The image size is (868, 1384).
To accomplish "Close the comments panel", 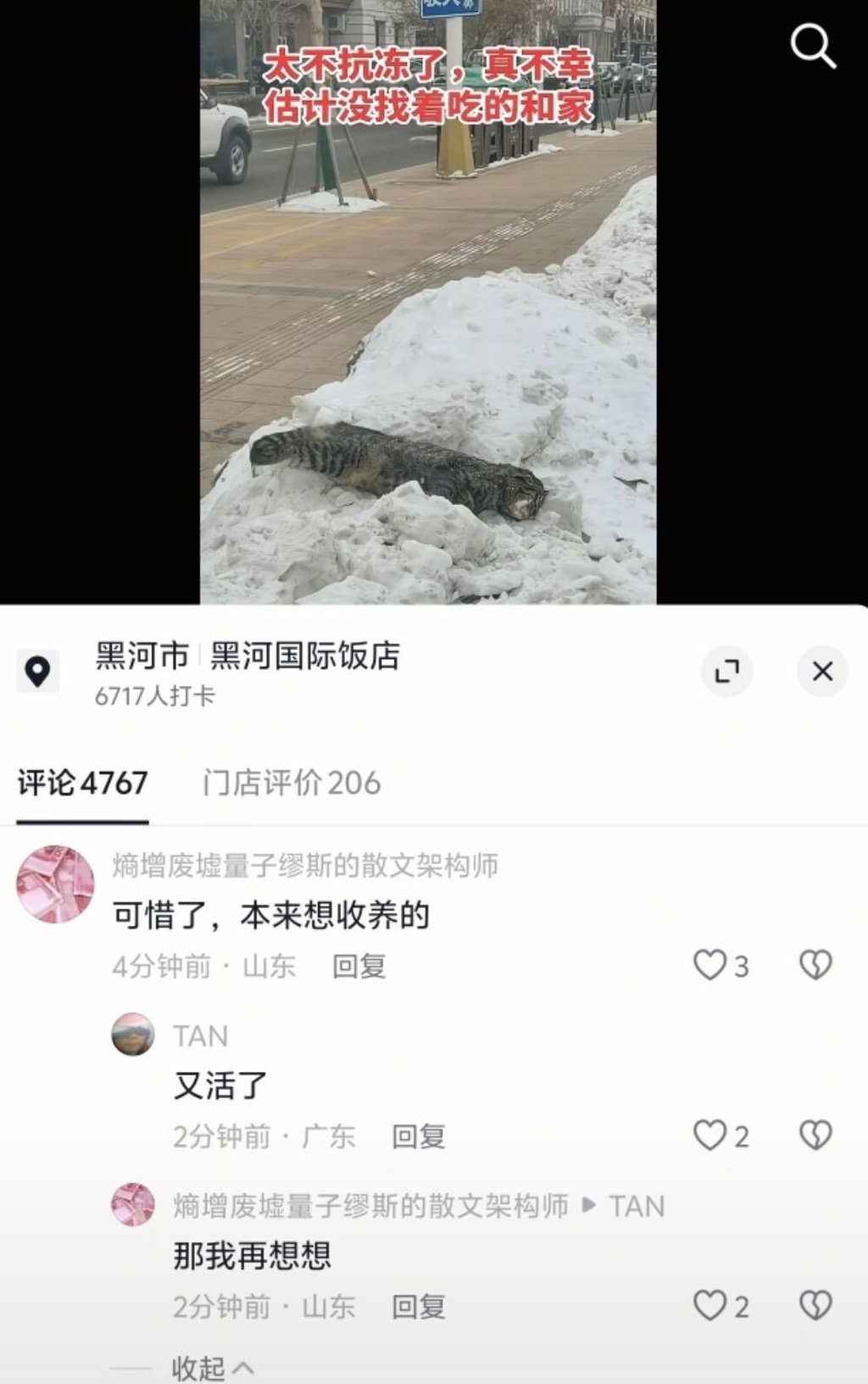I will [822, 672].
